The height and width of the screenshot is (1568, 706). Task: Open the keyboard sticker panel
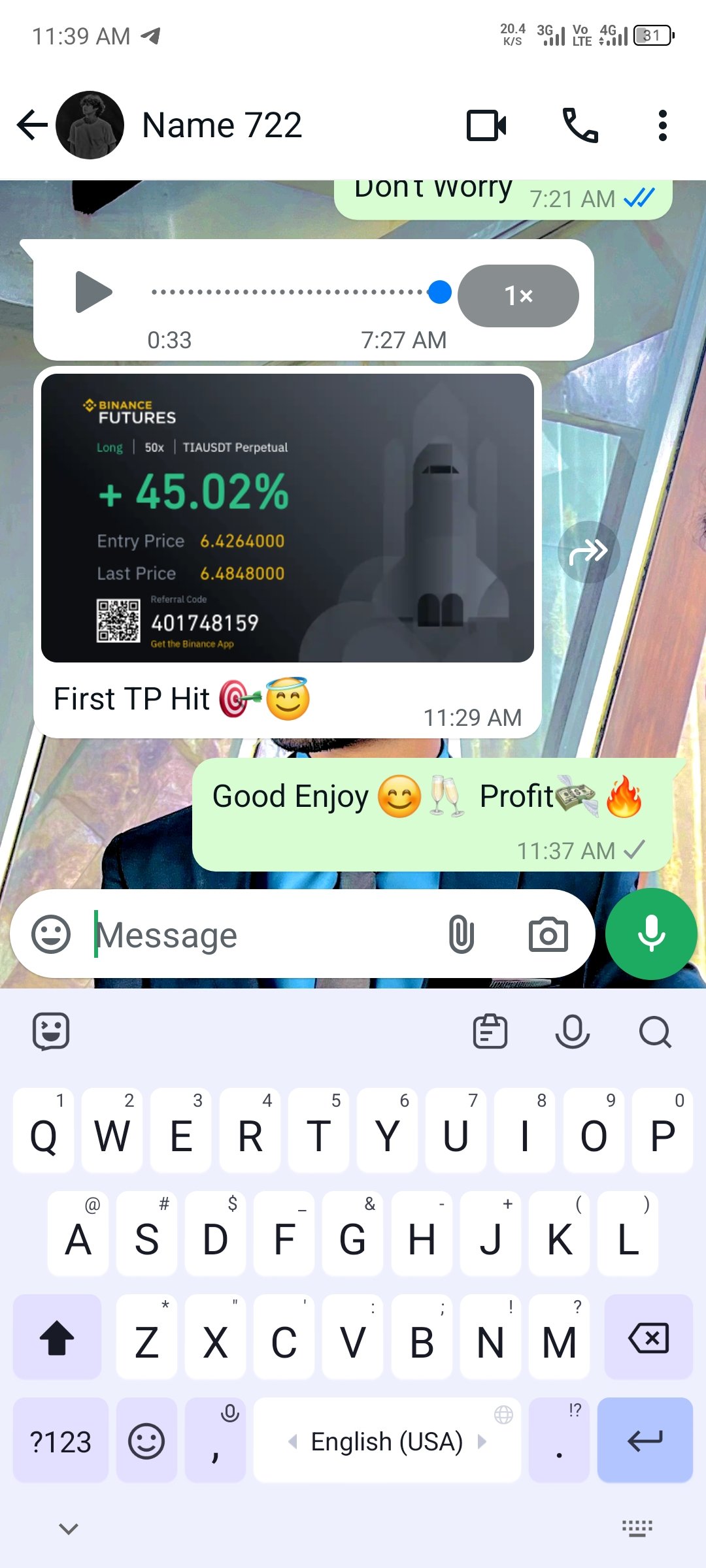pos(51,1032)
